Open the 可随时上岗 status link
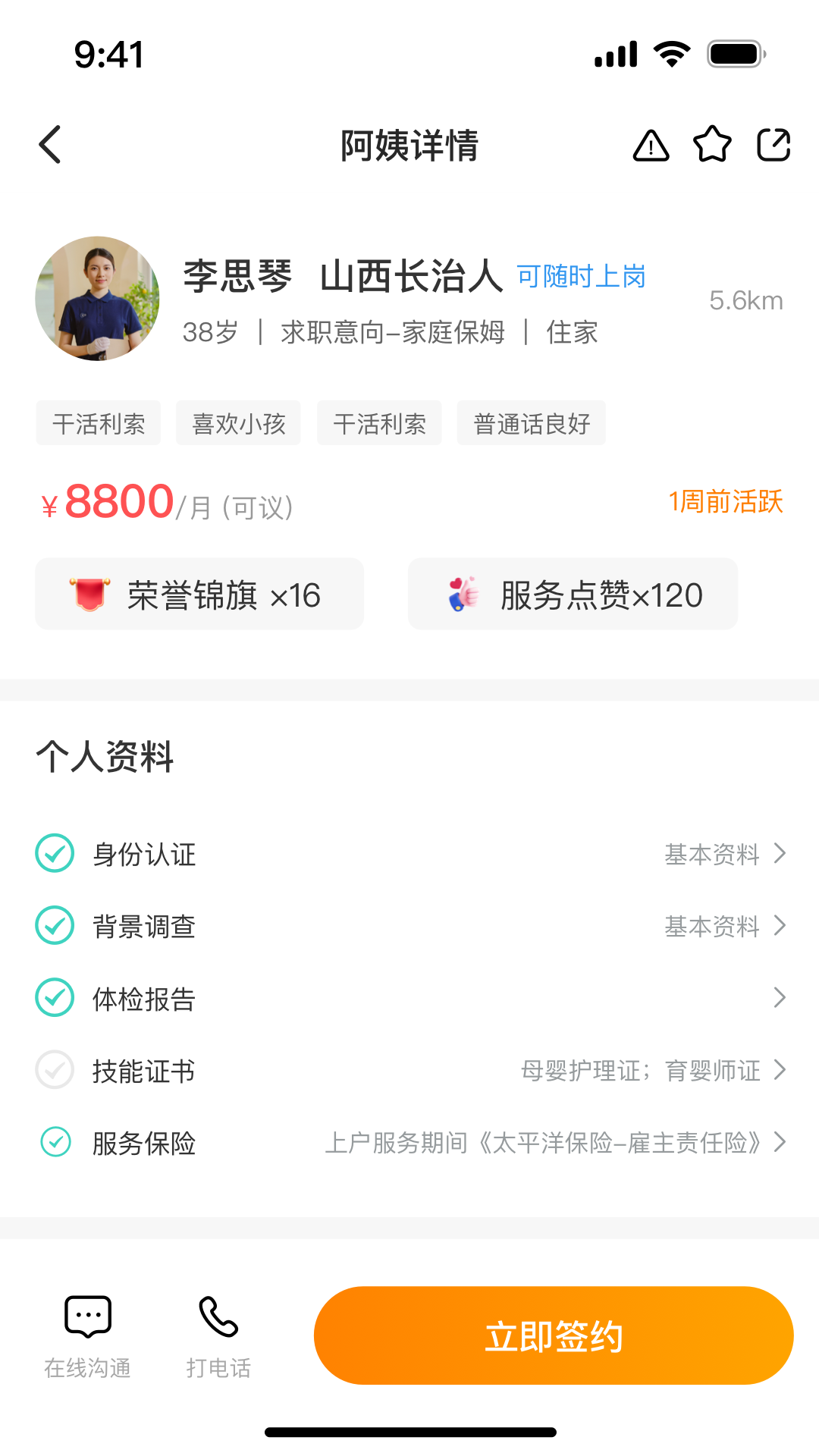The width and height of the screenshot is (819, 1456). tap(581, 277)
